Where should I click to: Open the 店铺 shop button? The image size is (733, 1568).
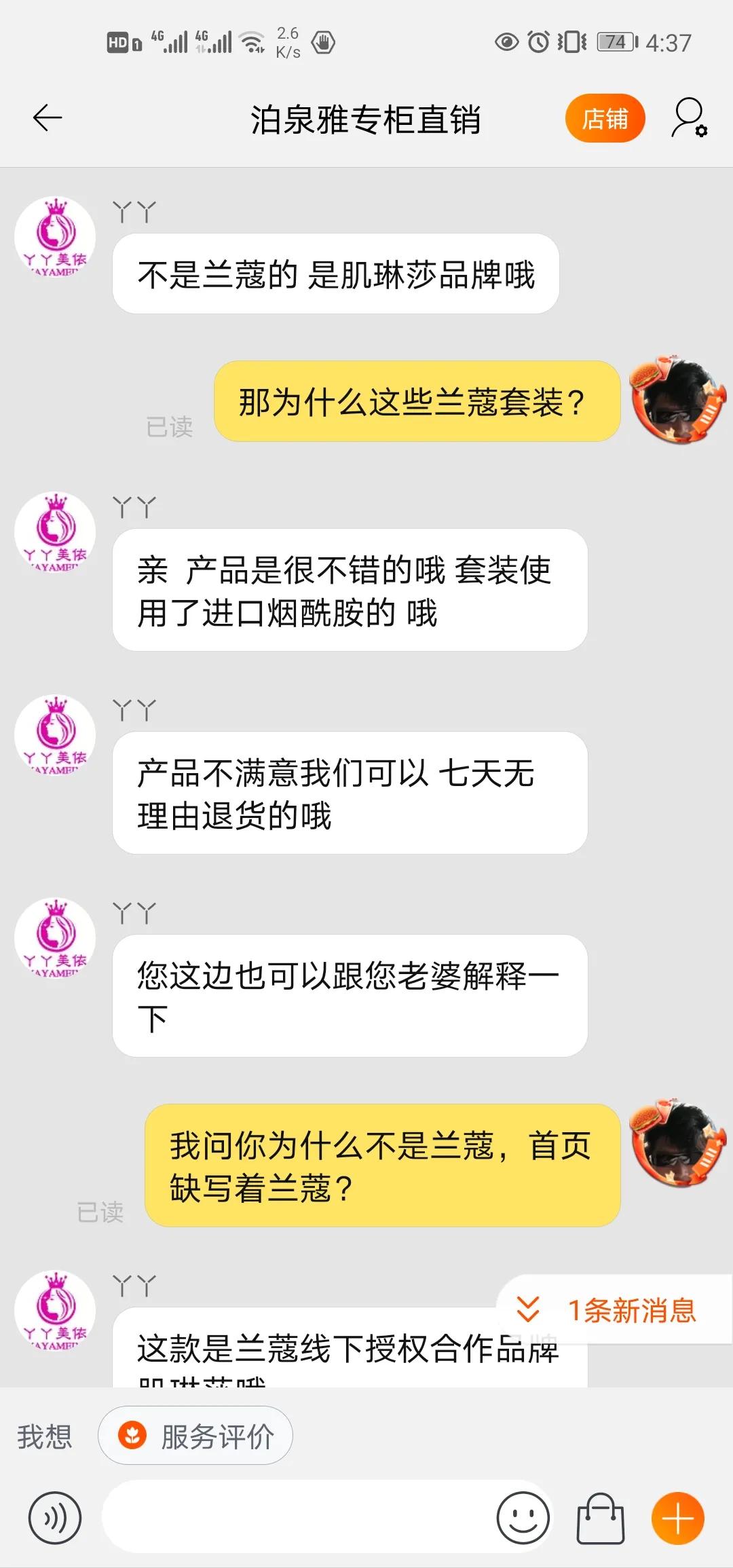(604, 117)
